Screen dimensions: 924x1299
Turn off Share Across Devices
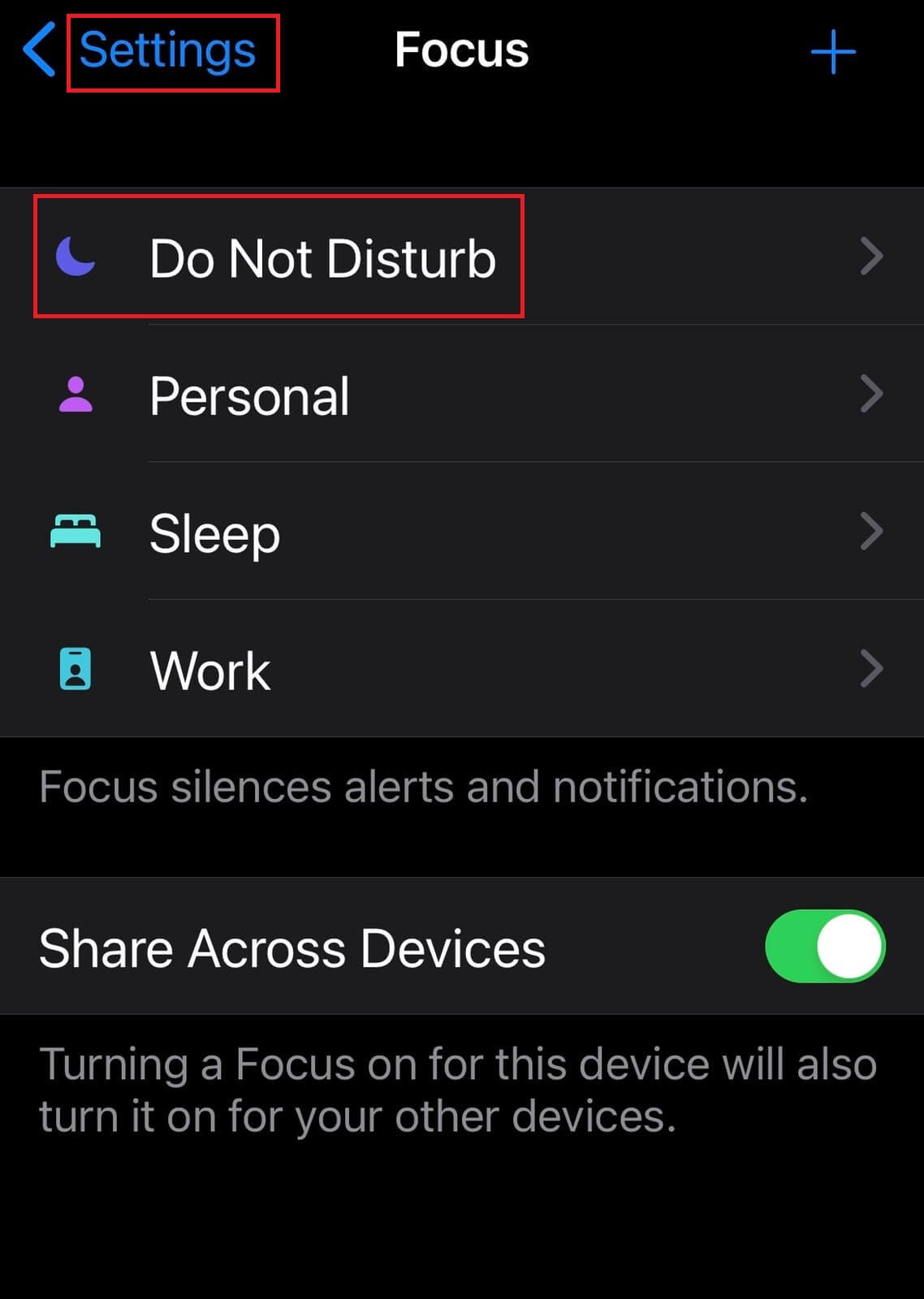click(x=824, y=947)
